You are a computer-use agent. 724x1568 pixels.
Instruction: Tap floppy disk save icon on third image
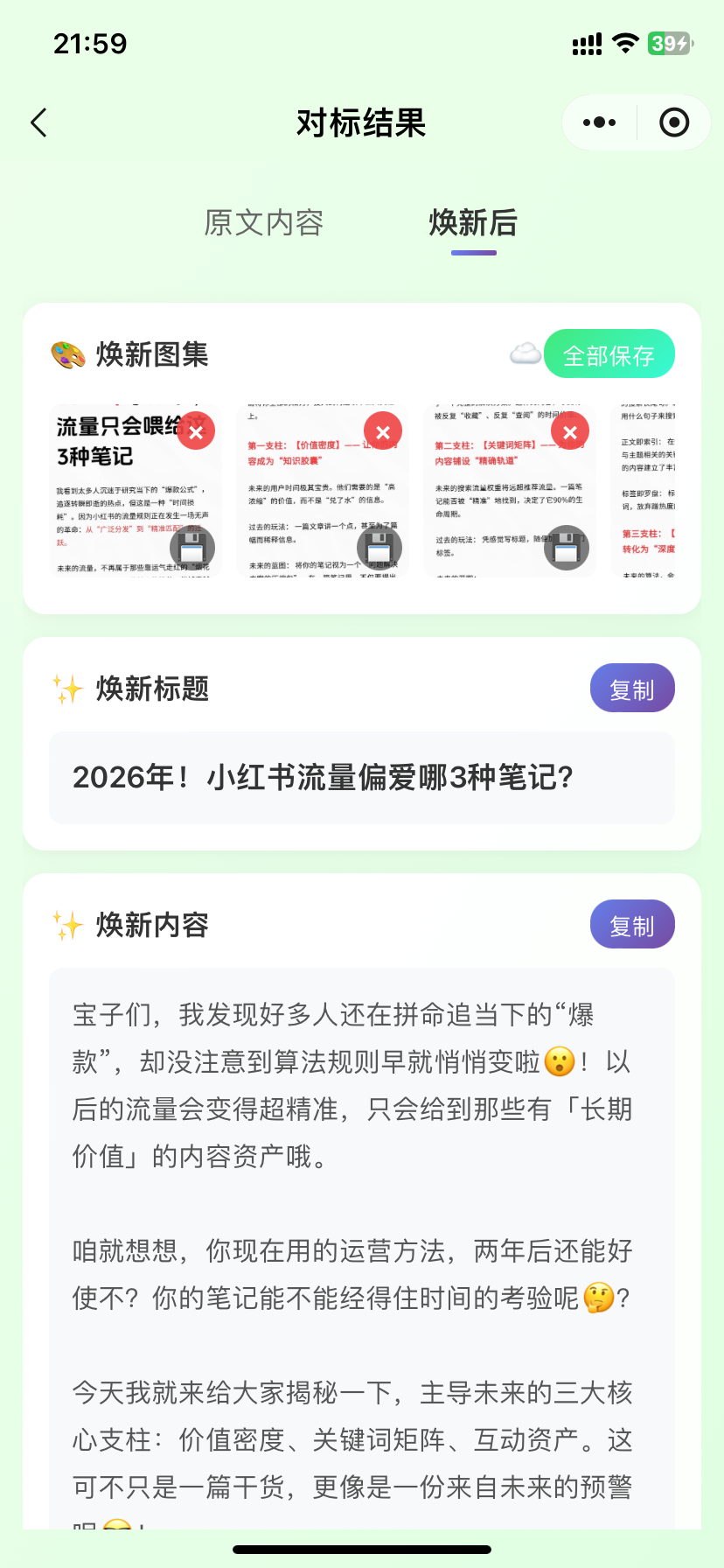coord(566,548)
